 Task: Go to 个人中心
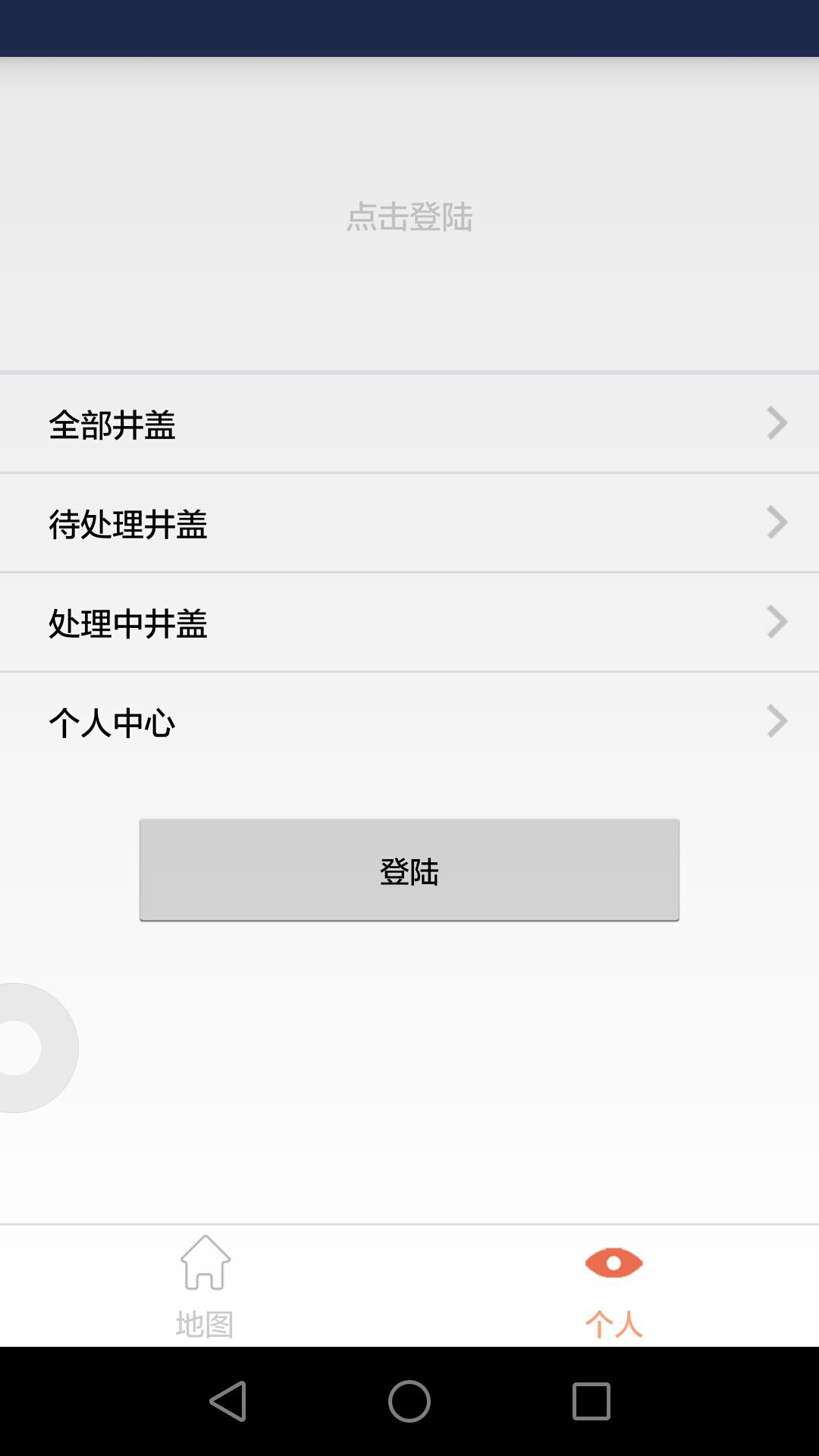tap(409, 722)
